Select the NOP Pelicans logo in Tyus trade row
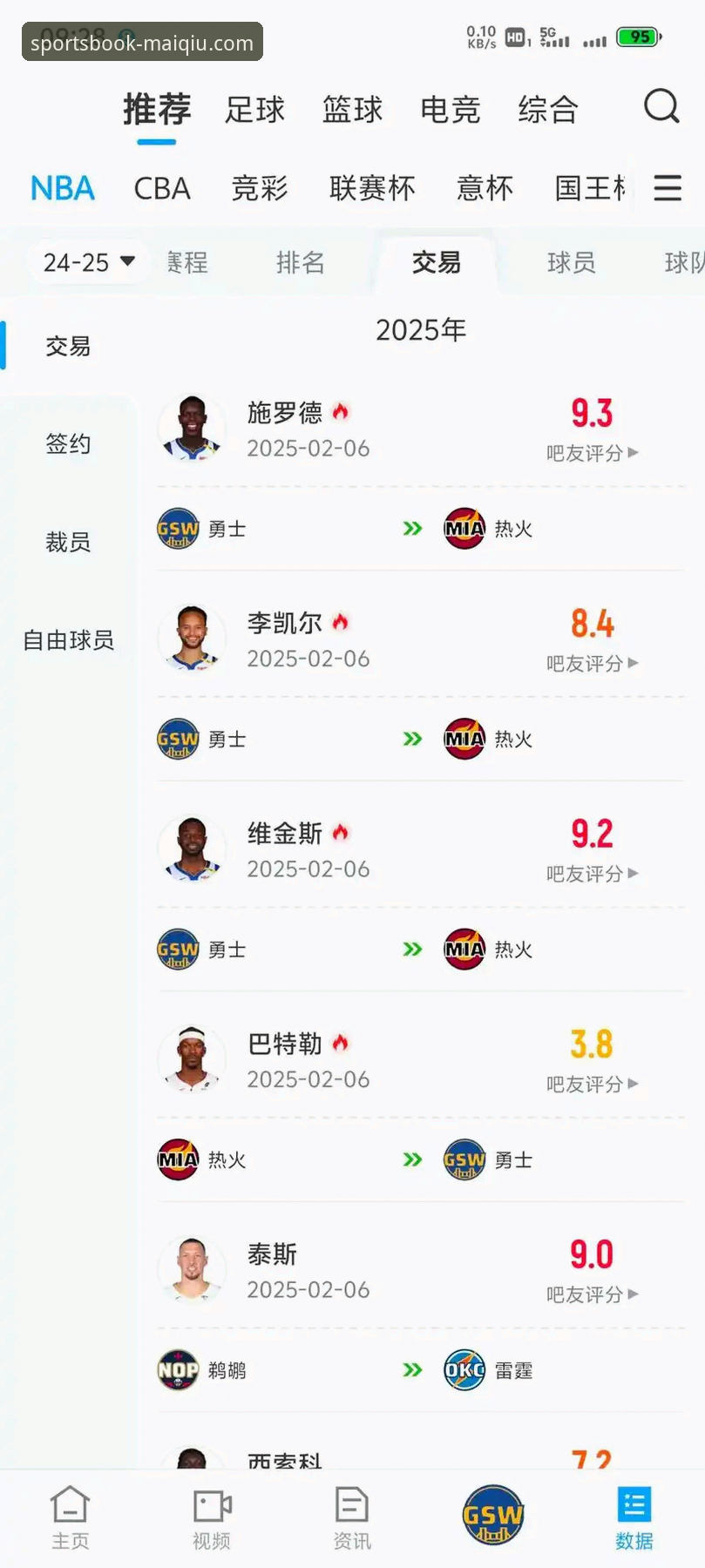Viewport: 705px width, 1568px height. pos(177,1369)
